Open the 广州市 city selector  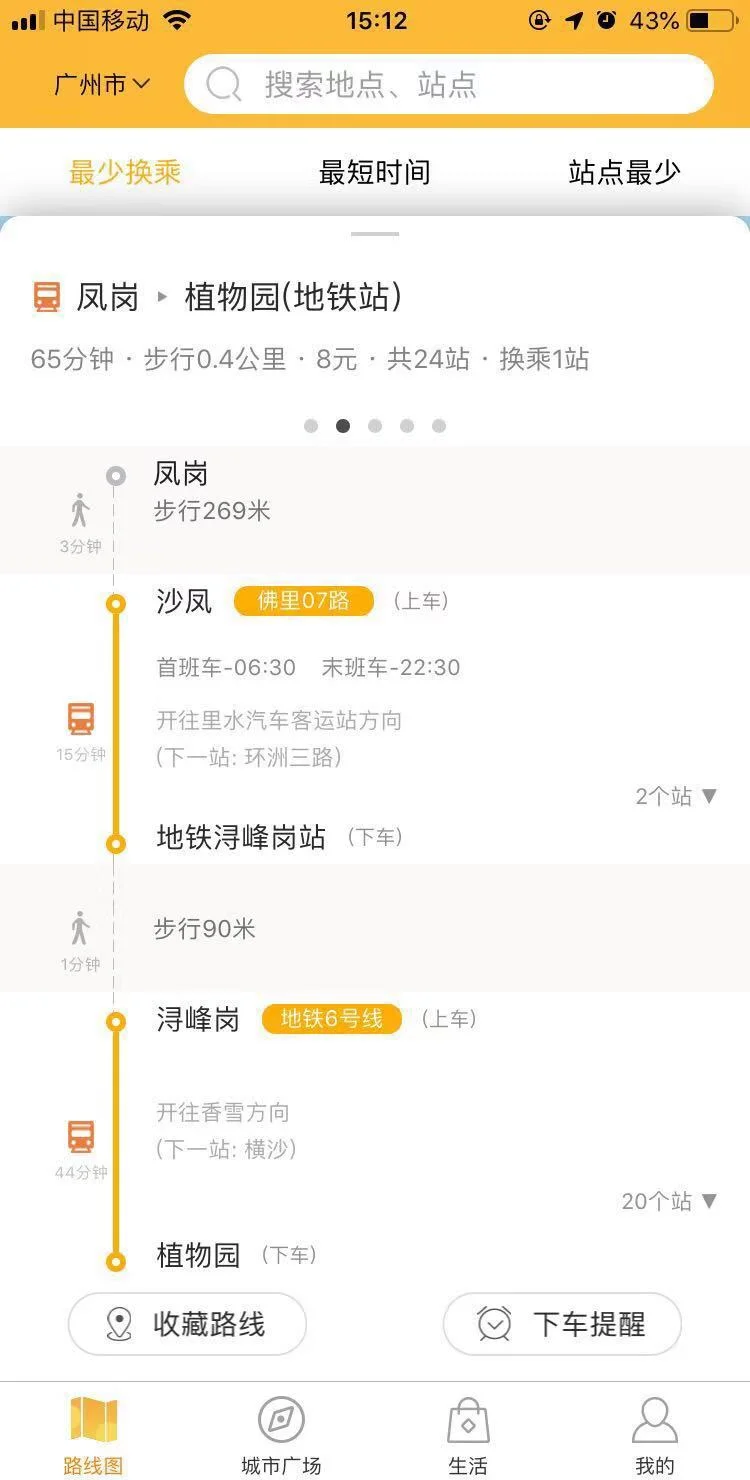click(99, 84)
